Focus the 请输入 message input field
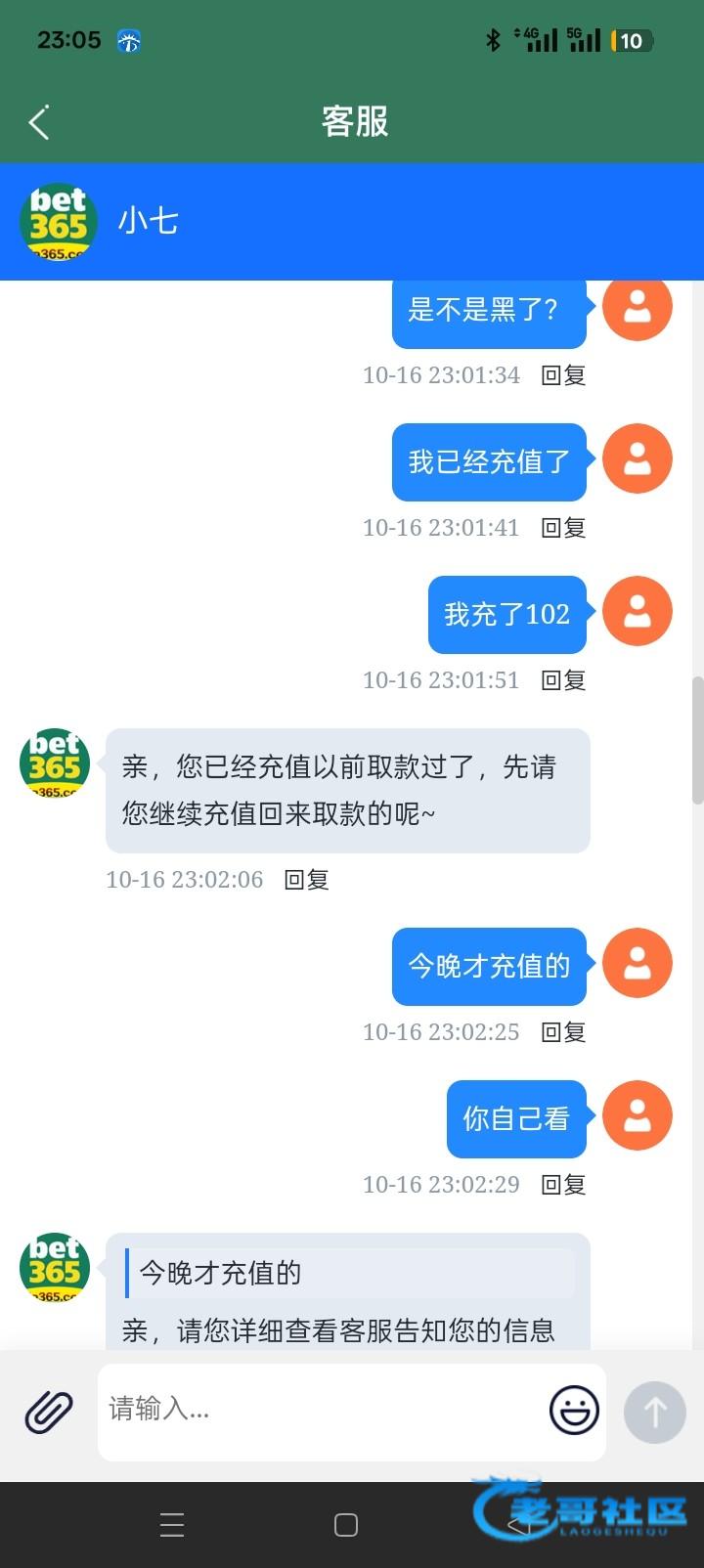The image size is (704, 1568). pyautogui.click(x=323, y=1410)
